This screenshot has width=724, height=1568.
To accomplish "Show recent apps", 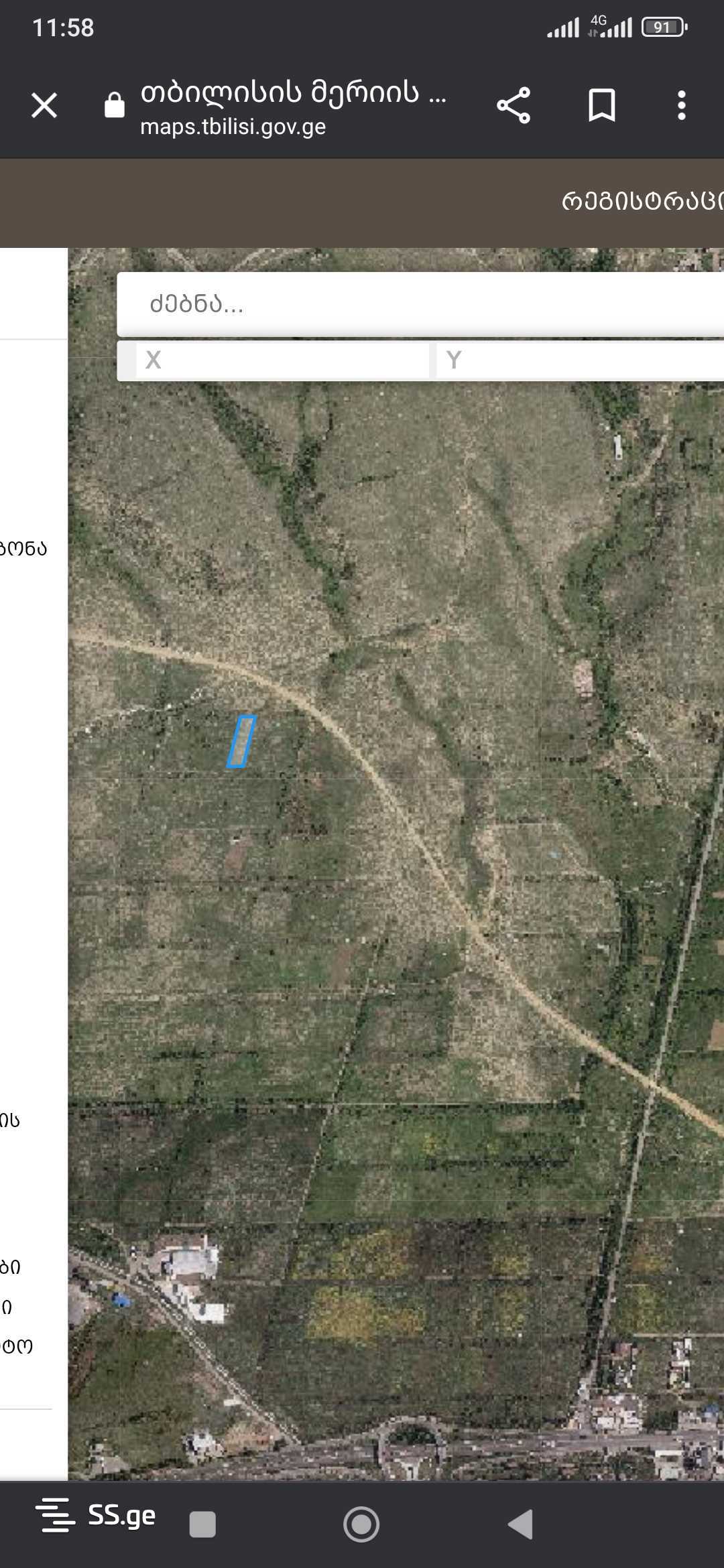I will [x=202, y=1524].
